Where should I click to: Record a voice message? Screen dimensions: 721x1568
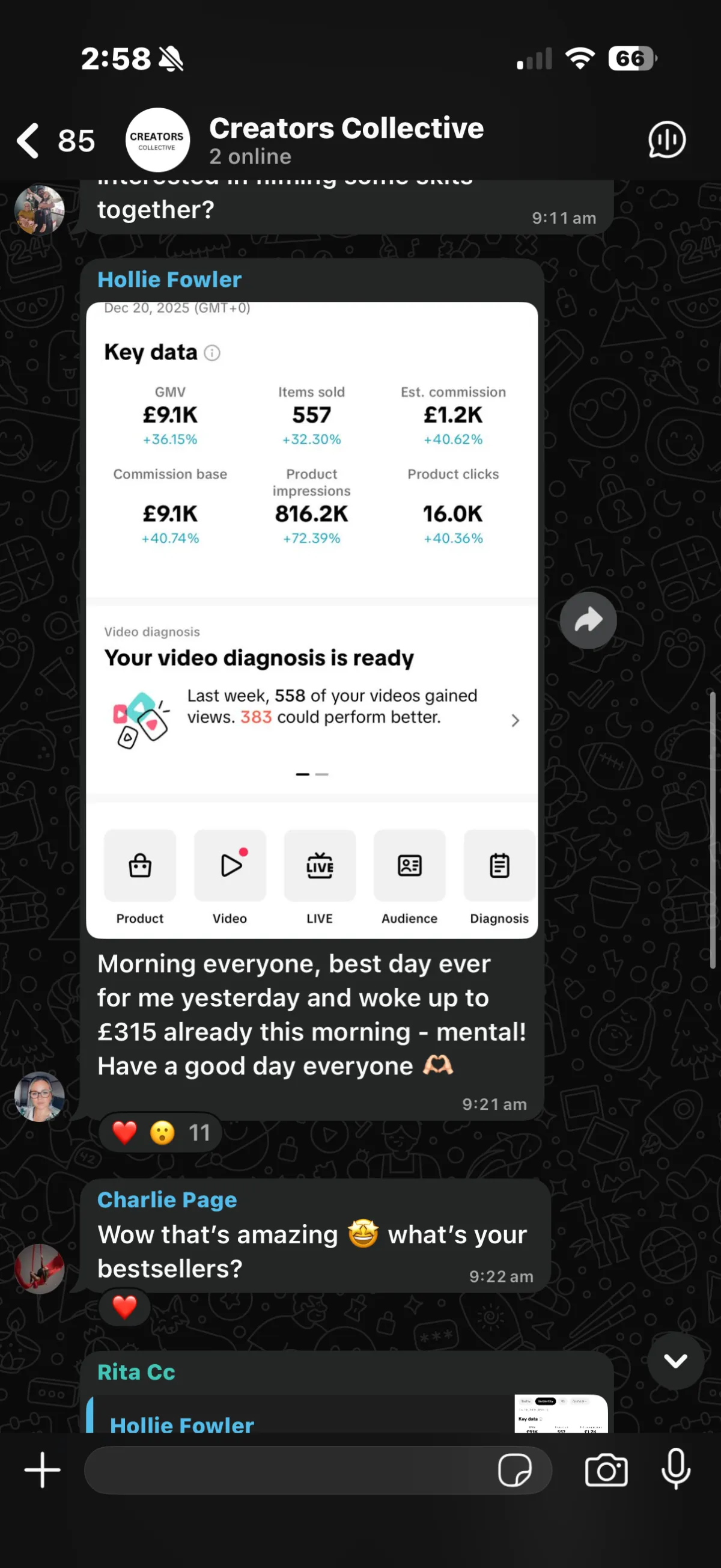pos(675,1470)
